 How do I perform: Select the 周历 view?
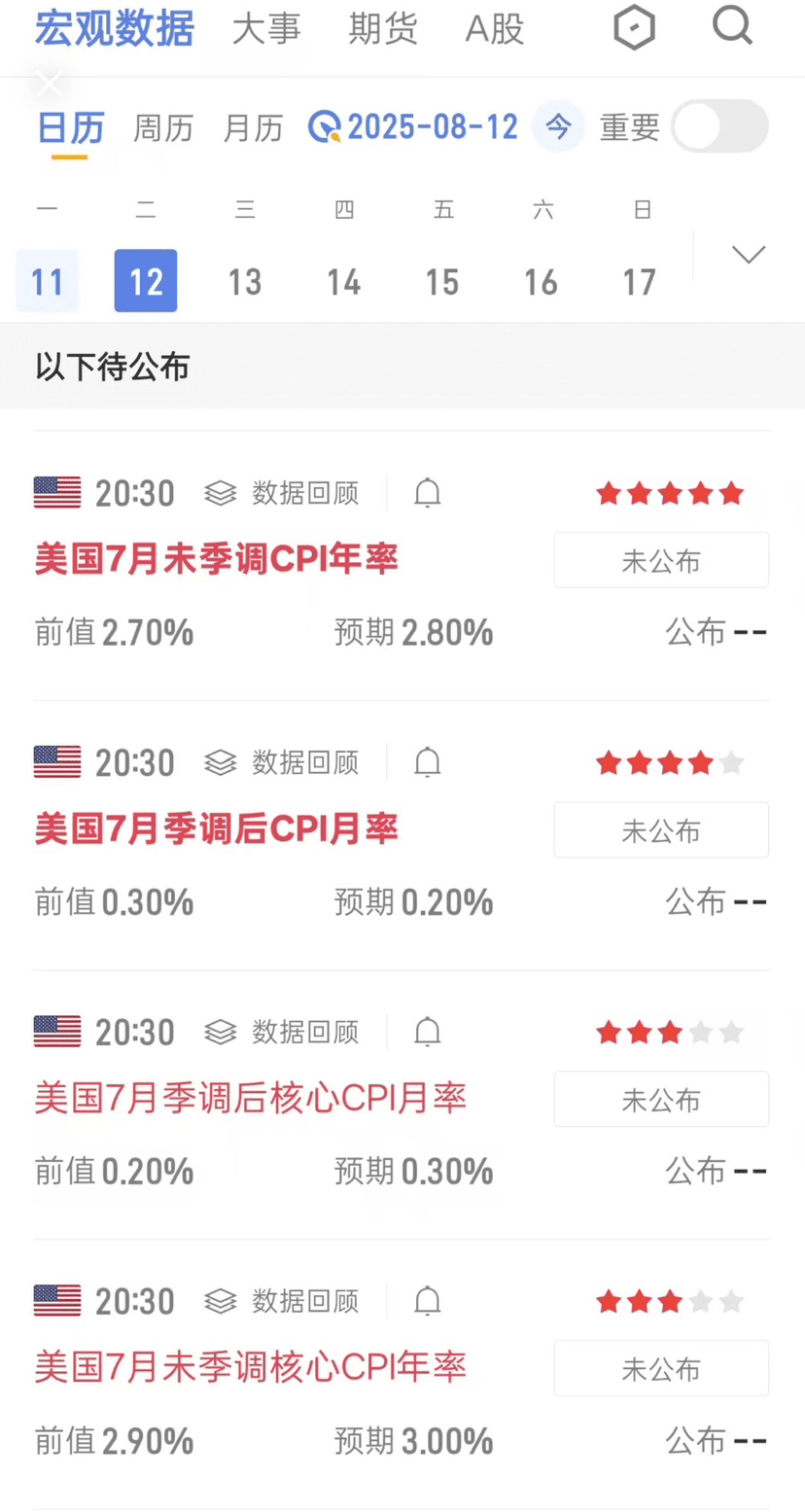click(x=163, y=127)
